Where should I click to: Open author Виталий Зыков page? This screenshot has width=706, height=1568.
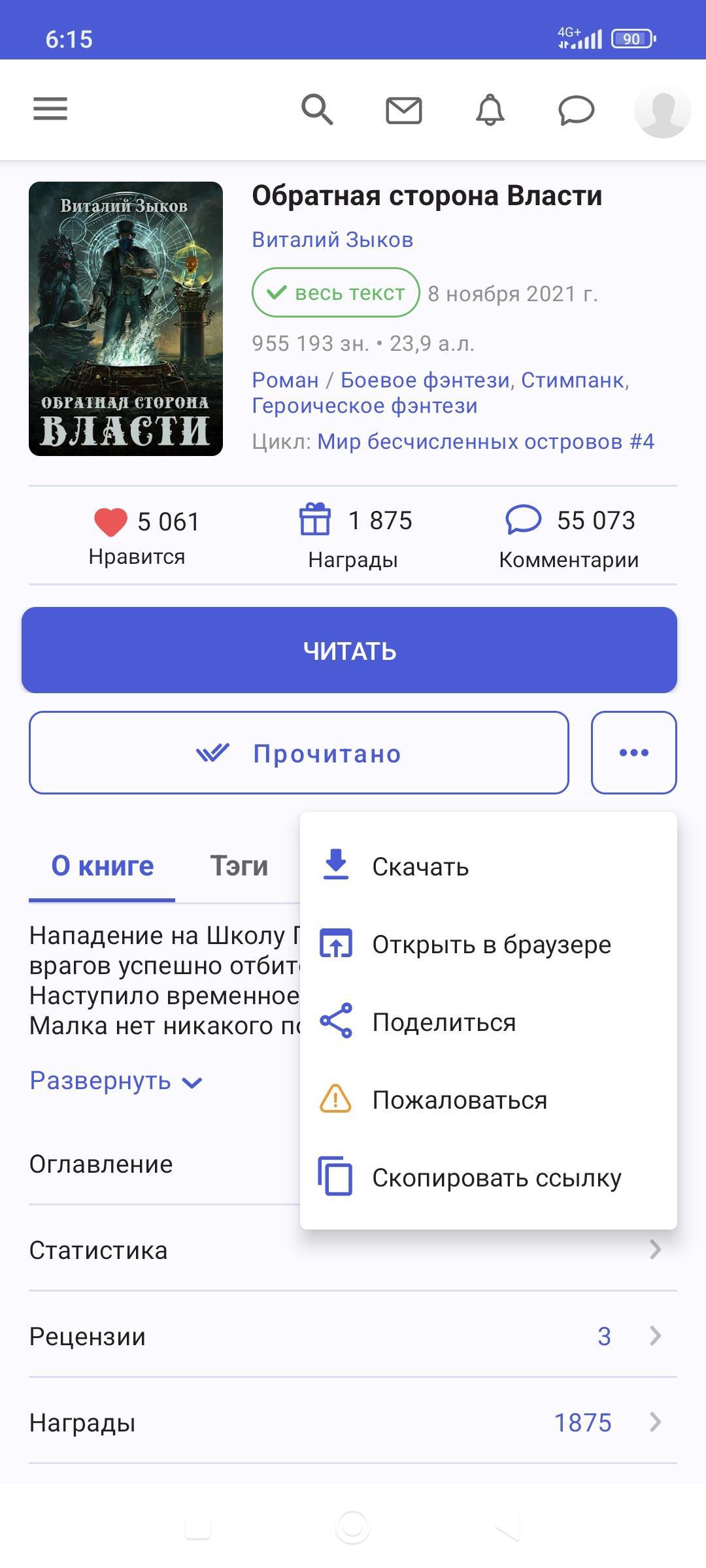point(332,240)
